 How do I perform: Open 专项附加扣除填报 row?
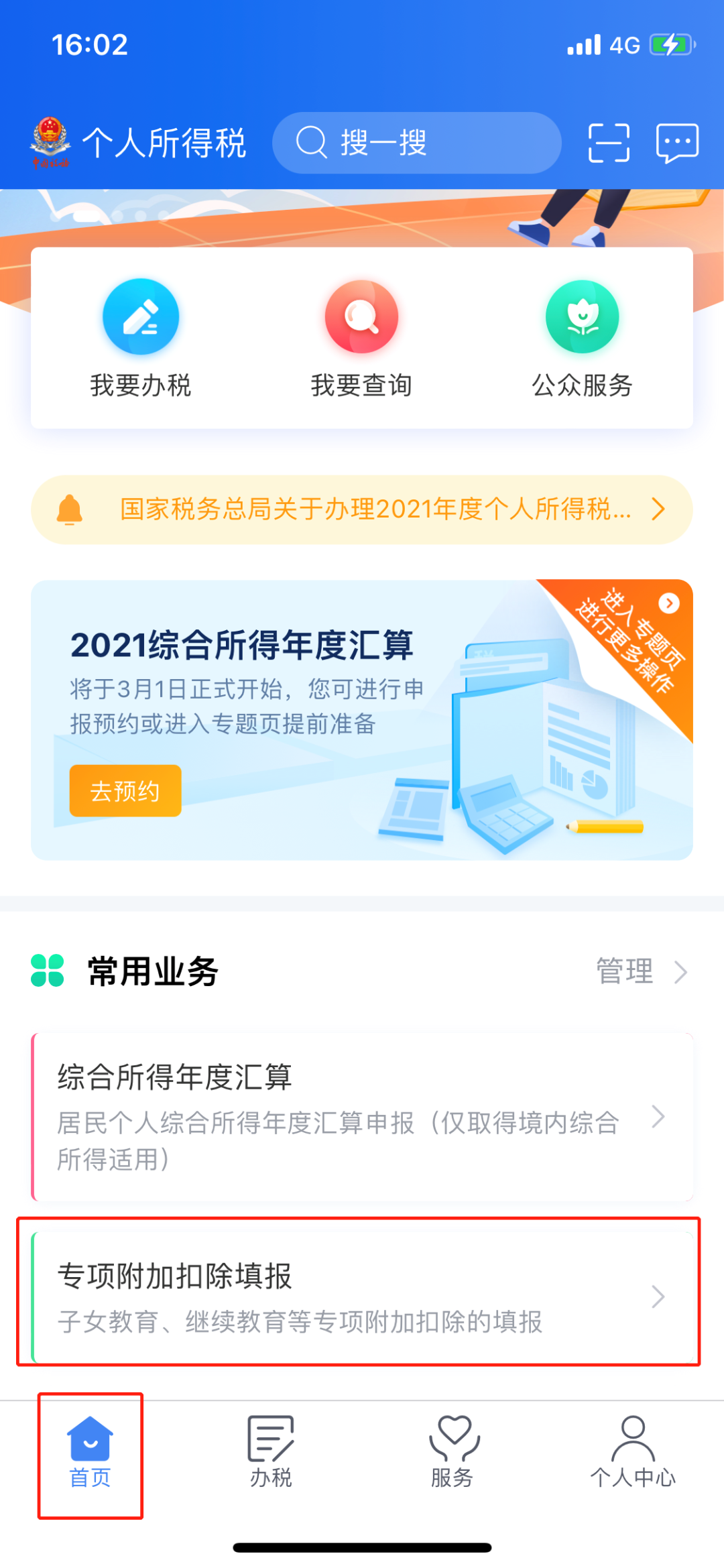(x=361, y=1296)
